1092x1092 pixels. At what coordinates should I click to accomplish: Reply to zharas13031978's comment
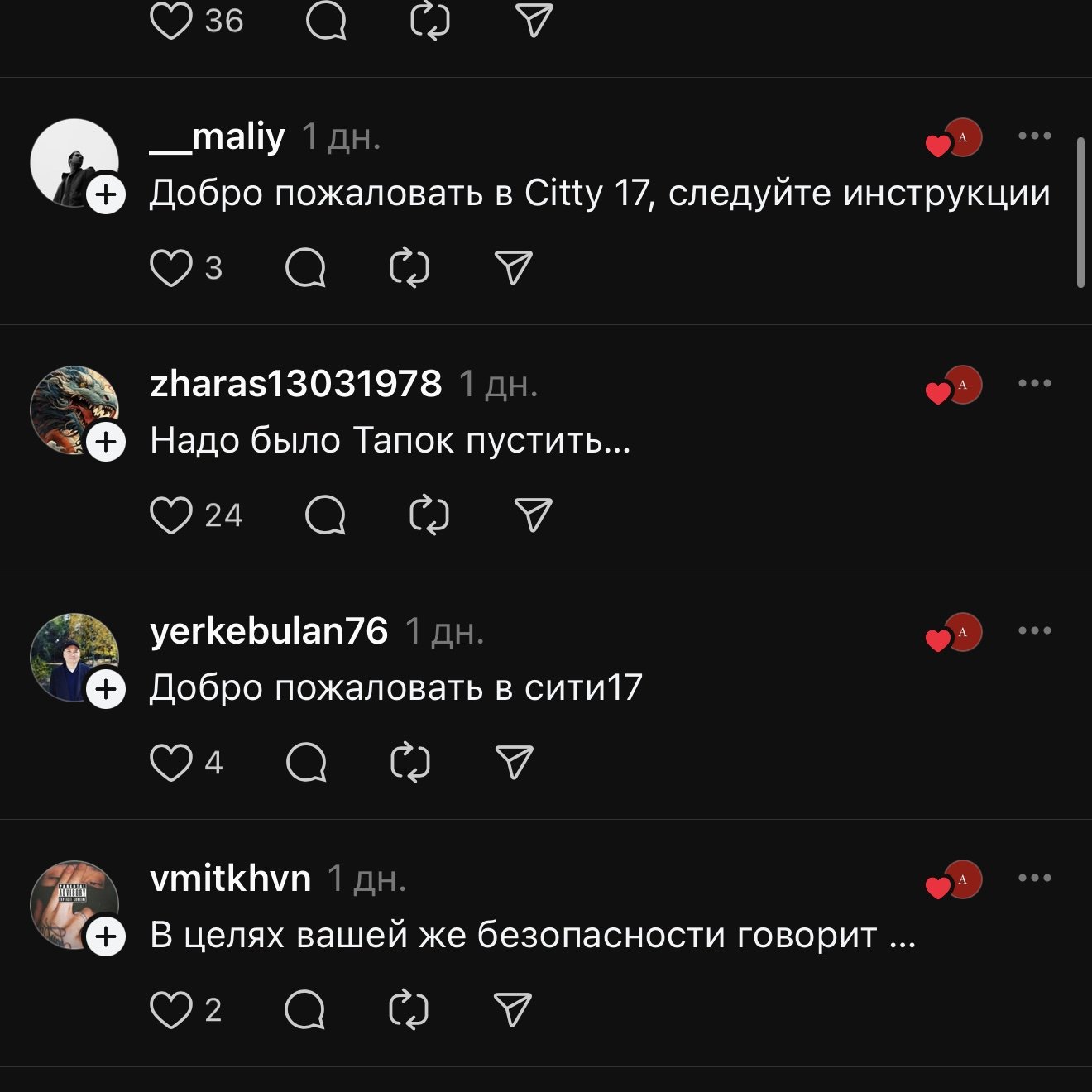325,515
